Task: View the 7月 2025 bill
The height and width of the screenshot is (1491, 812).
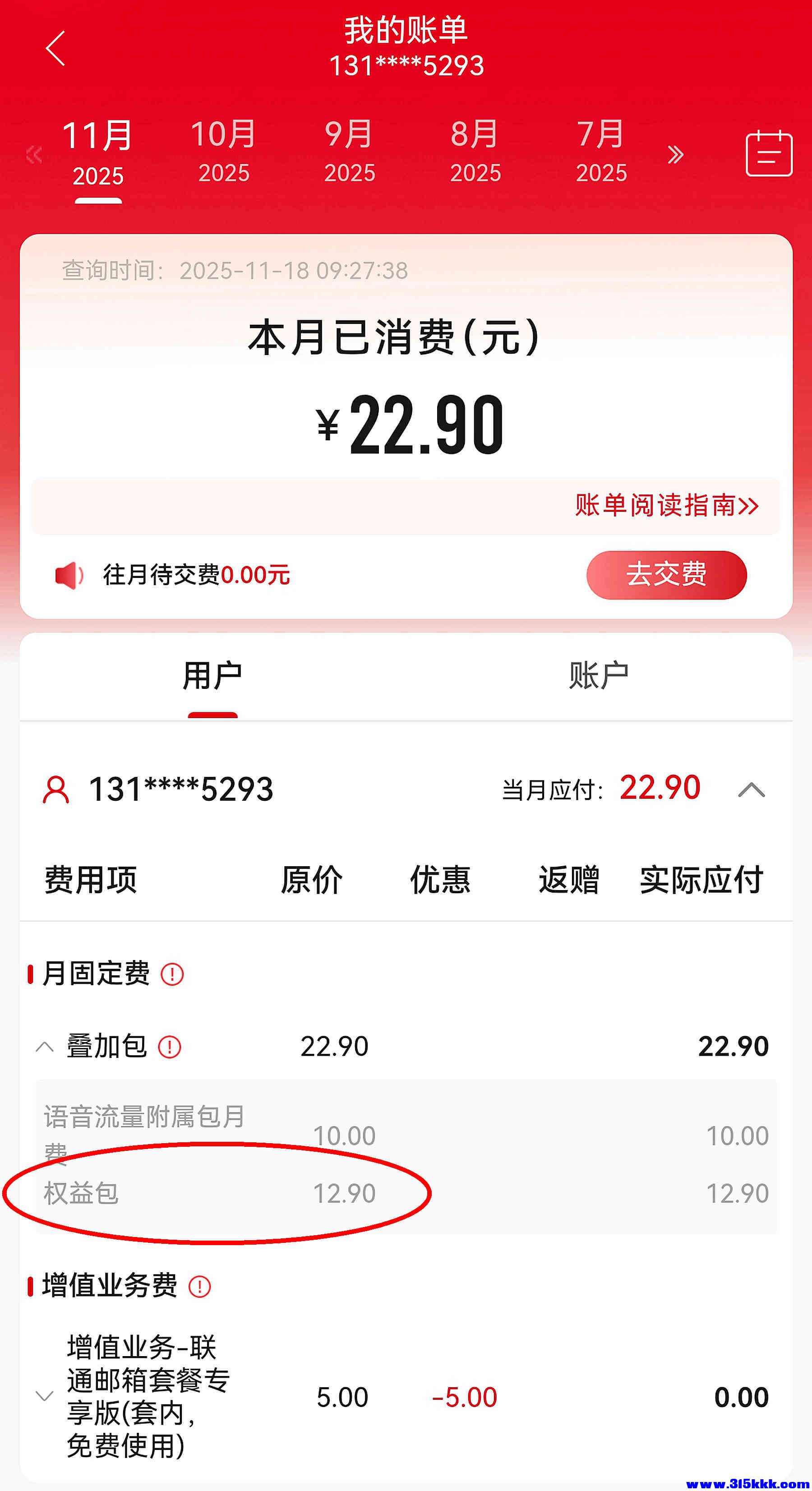Action: [601, 152]
